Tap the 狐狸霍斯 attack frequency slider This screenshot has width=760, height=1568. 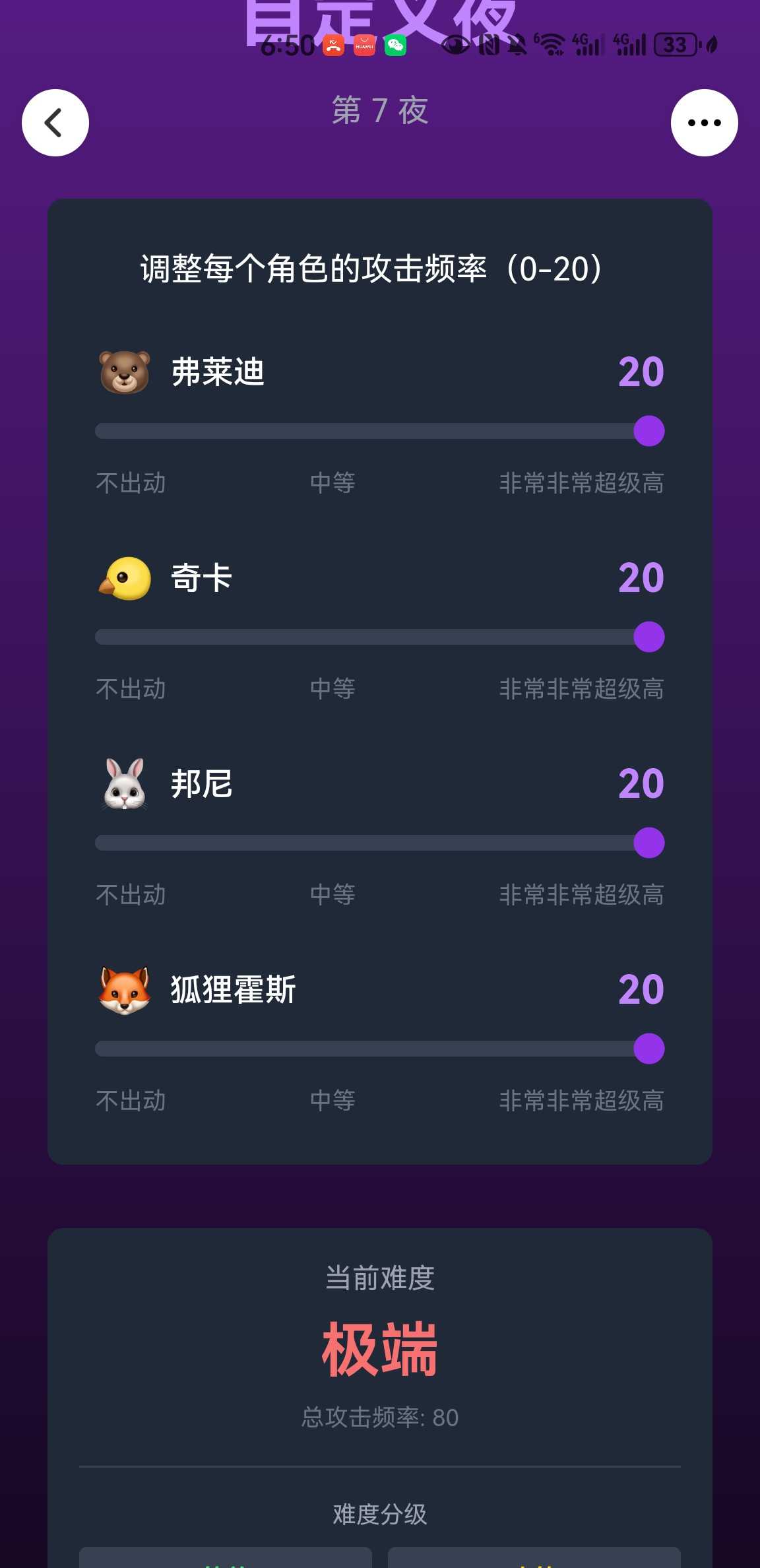(x=379, y=1049)
